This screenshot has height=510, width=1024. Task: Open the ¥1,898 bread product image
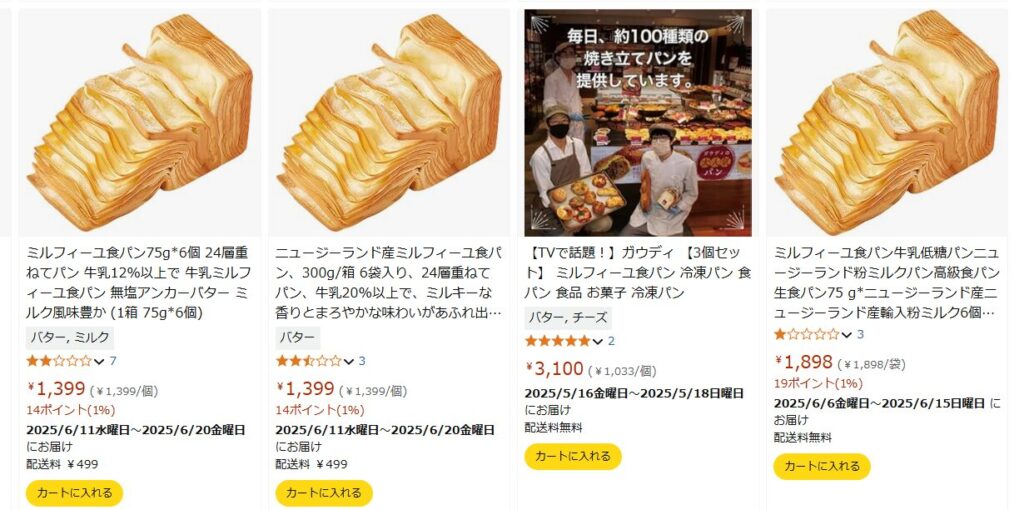[887, 122]
